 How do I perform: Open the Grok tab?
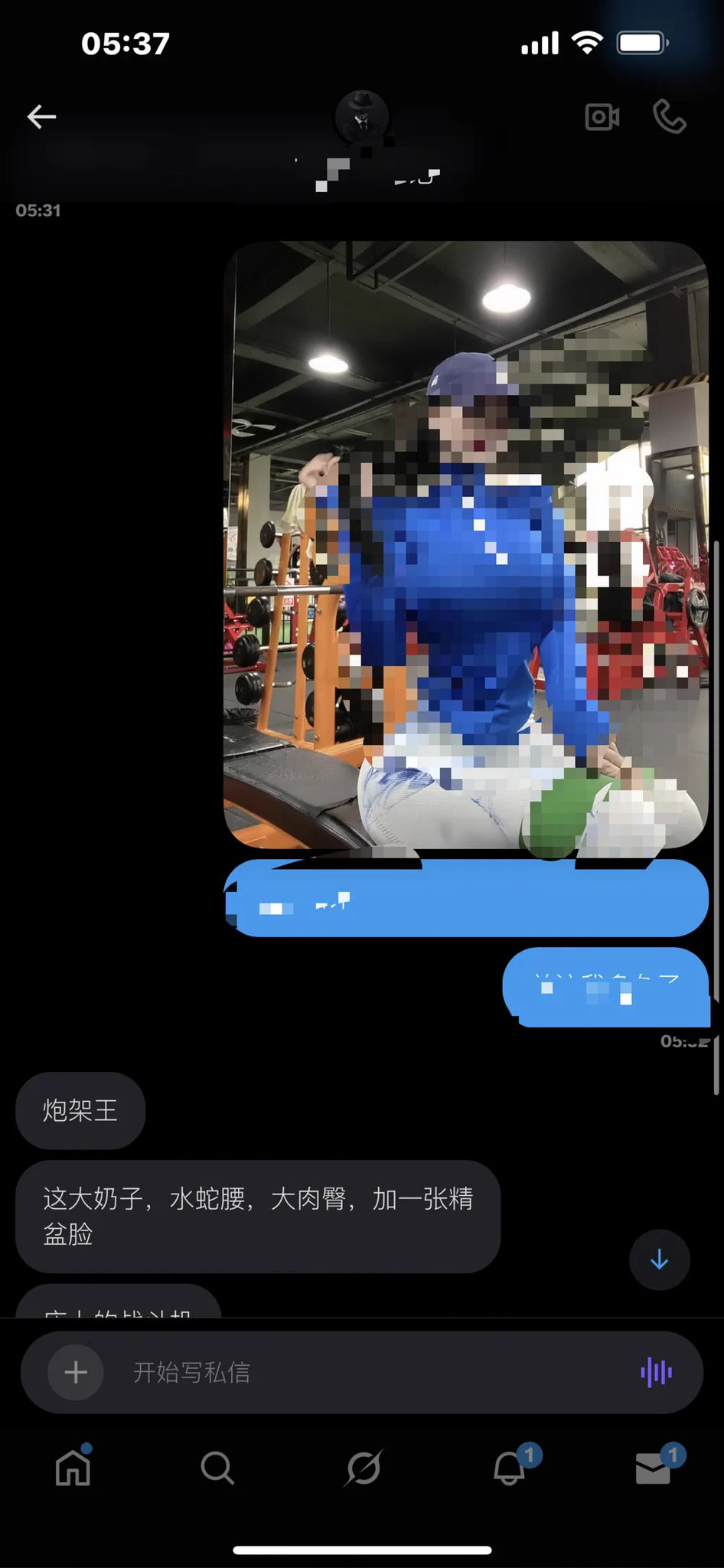coord(363,1468)
